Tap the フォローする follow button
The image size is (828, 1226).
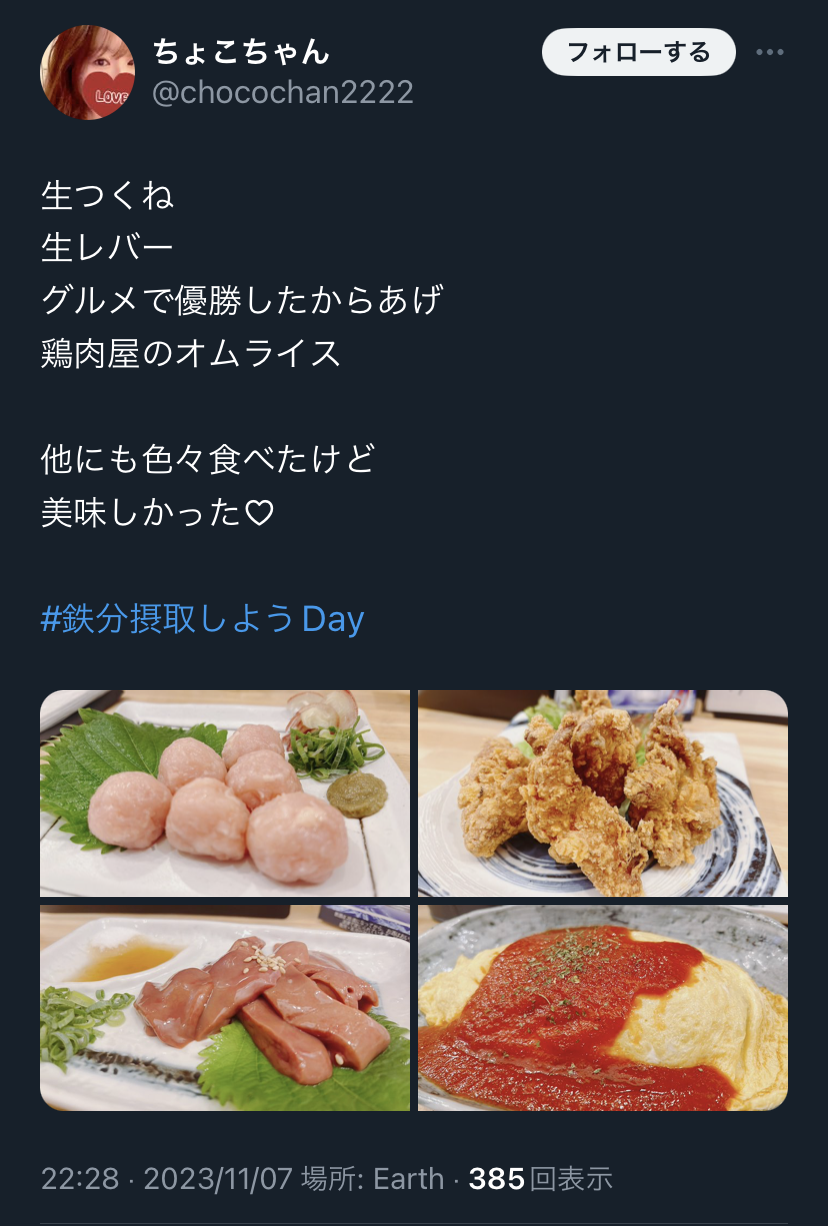point(638,52)
